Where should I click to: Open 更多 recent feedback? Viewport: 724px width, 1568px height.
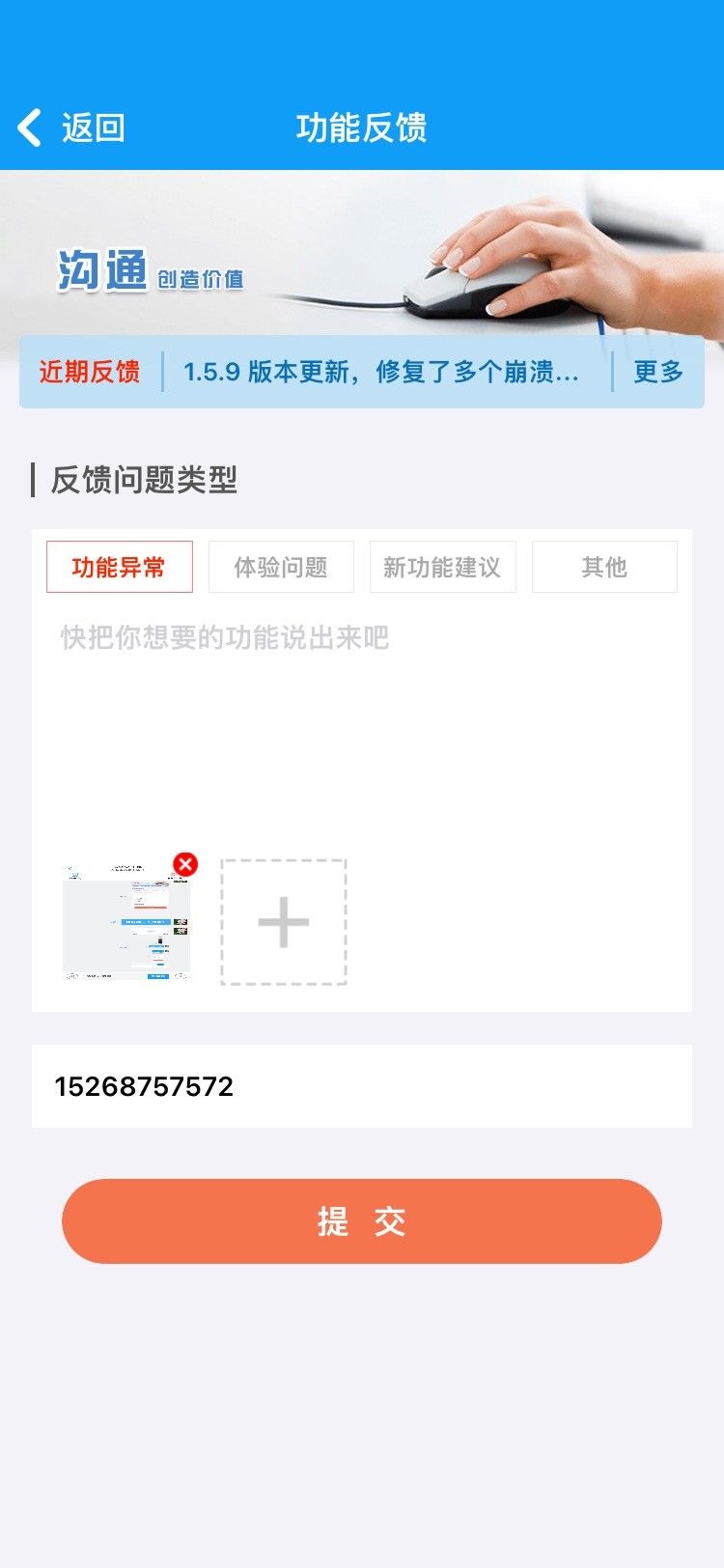tap(658, 372)
